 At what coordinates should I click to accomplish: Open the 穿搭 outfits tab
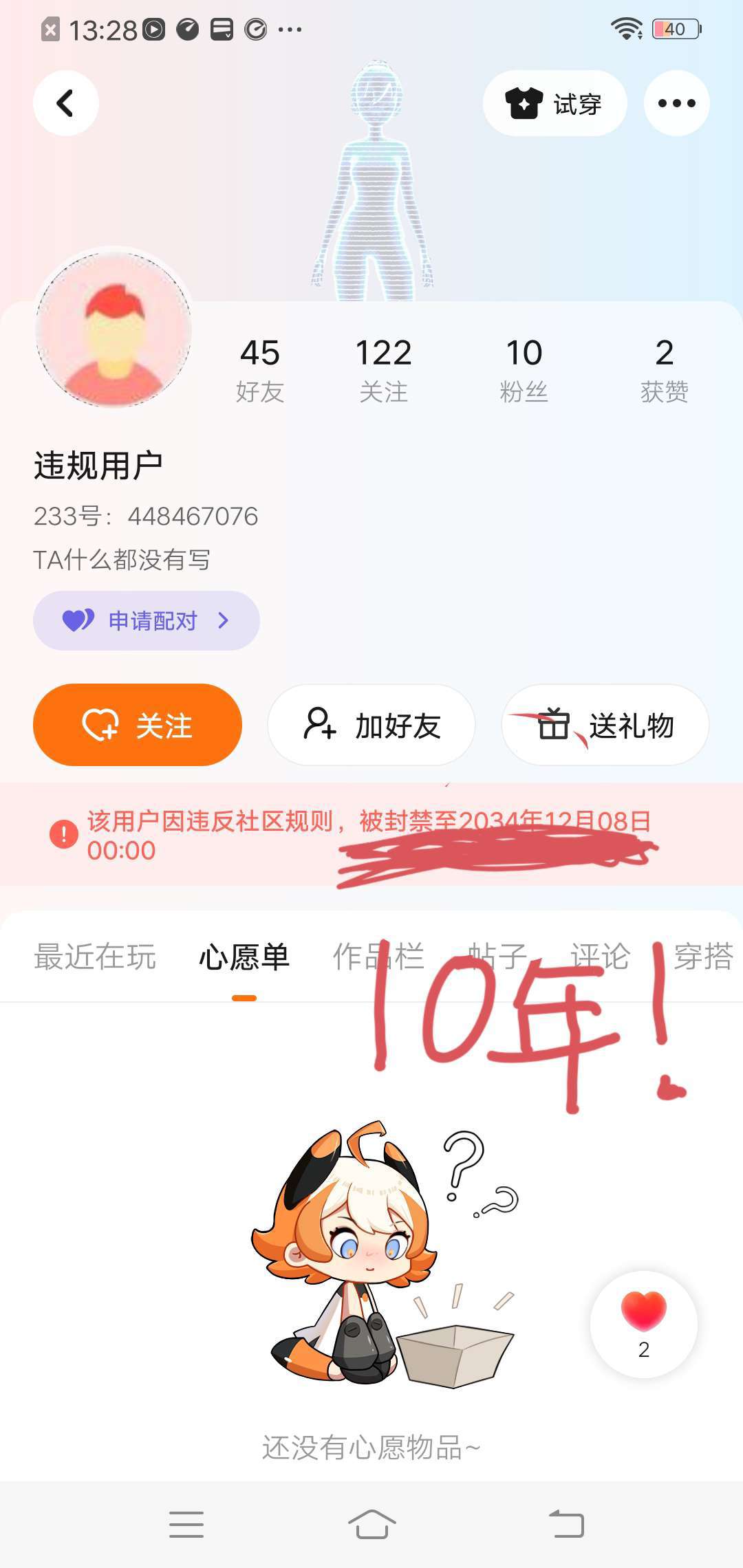pos(703,957)
